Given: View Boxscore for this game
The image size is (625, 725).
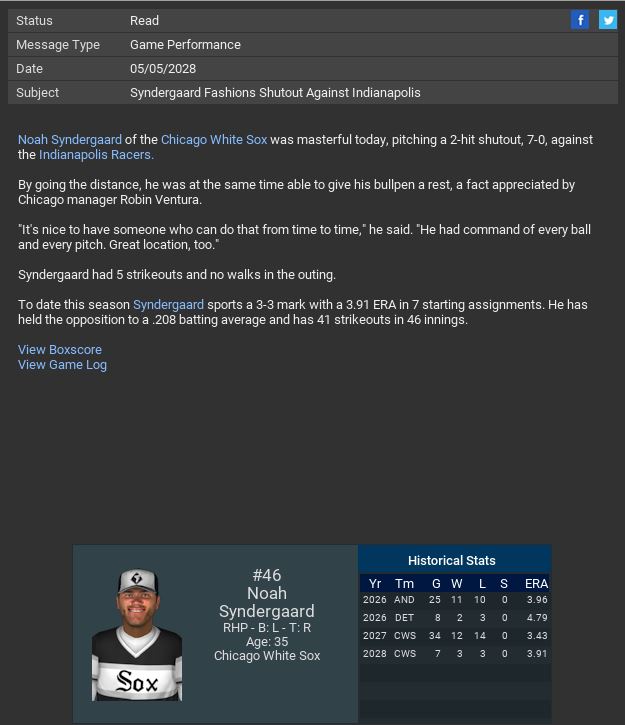Looking at the screenshot, I should [x=60, y=350].
